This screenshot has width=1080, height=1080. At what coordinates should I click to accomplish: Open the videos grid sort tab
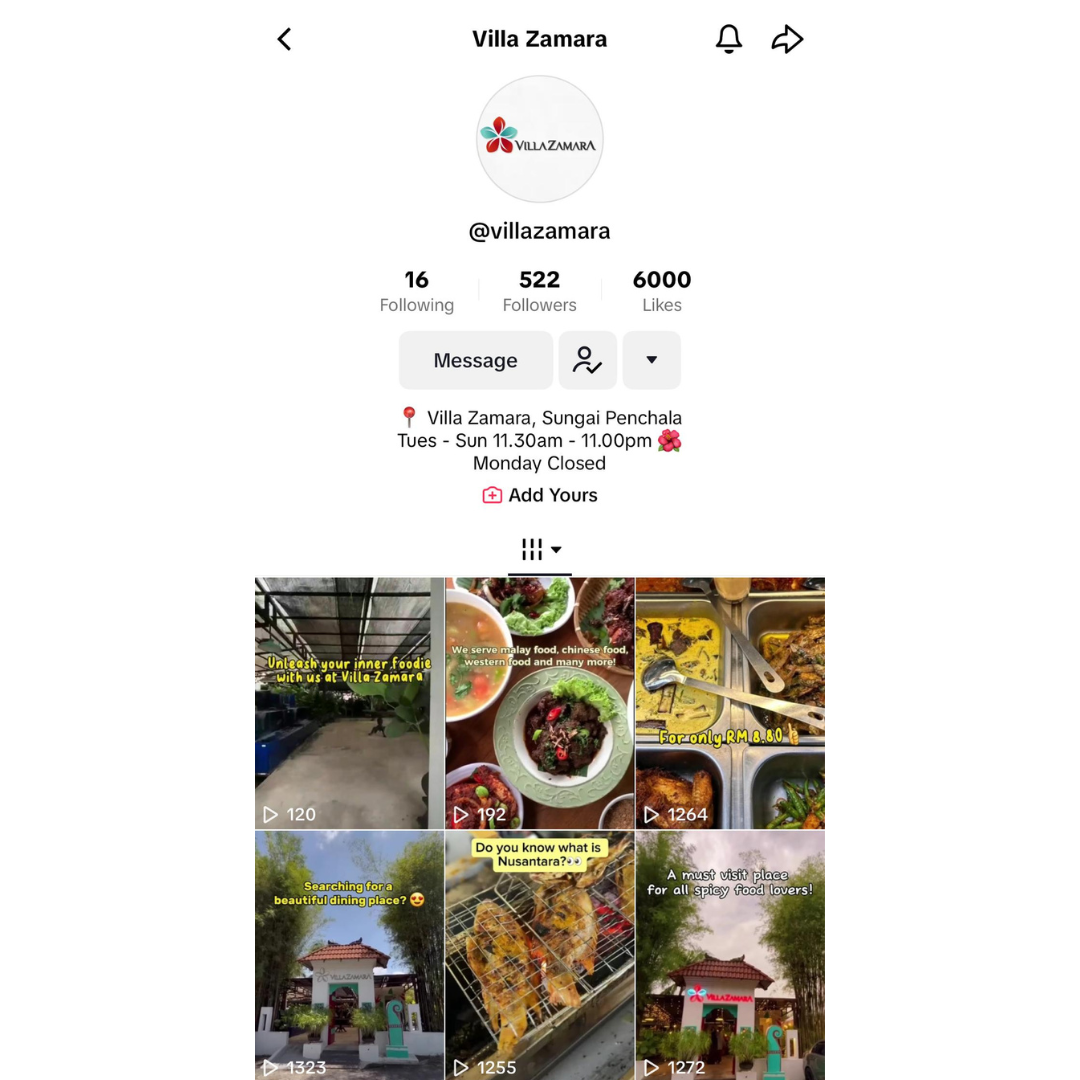point(540,550)
